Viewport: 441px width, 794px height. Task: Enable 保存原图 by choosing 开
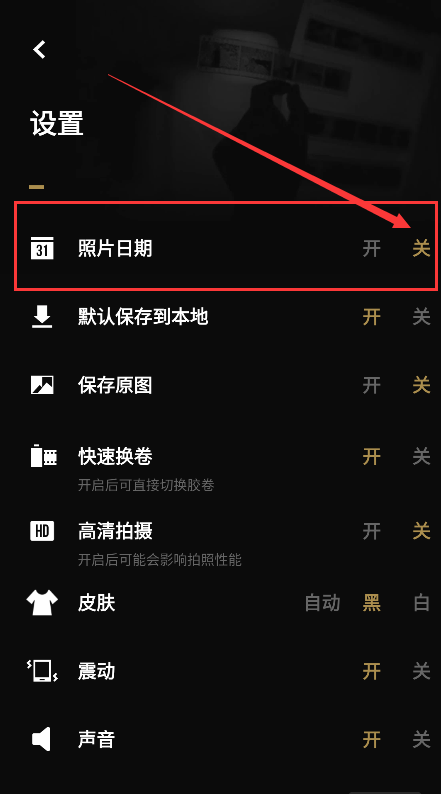pos(371,385)
